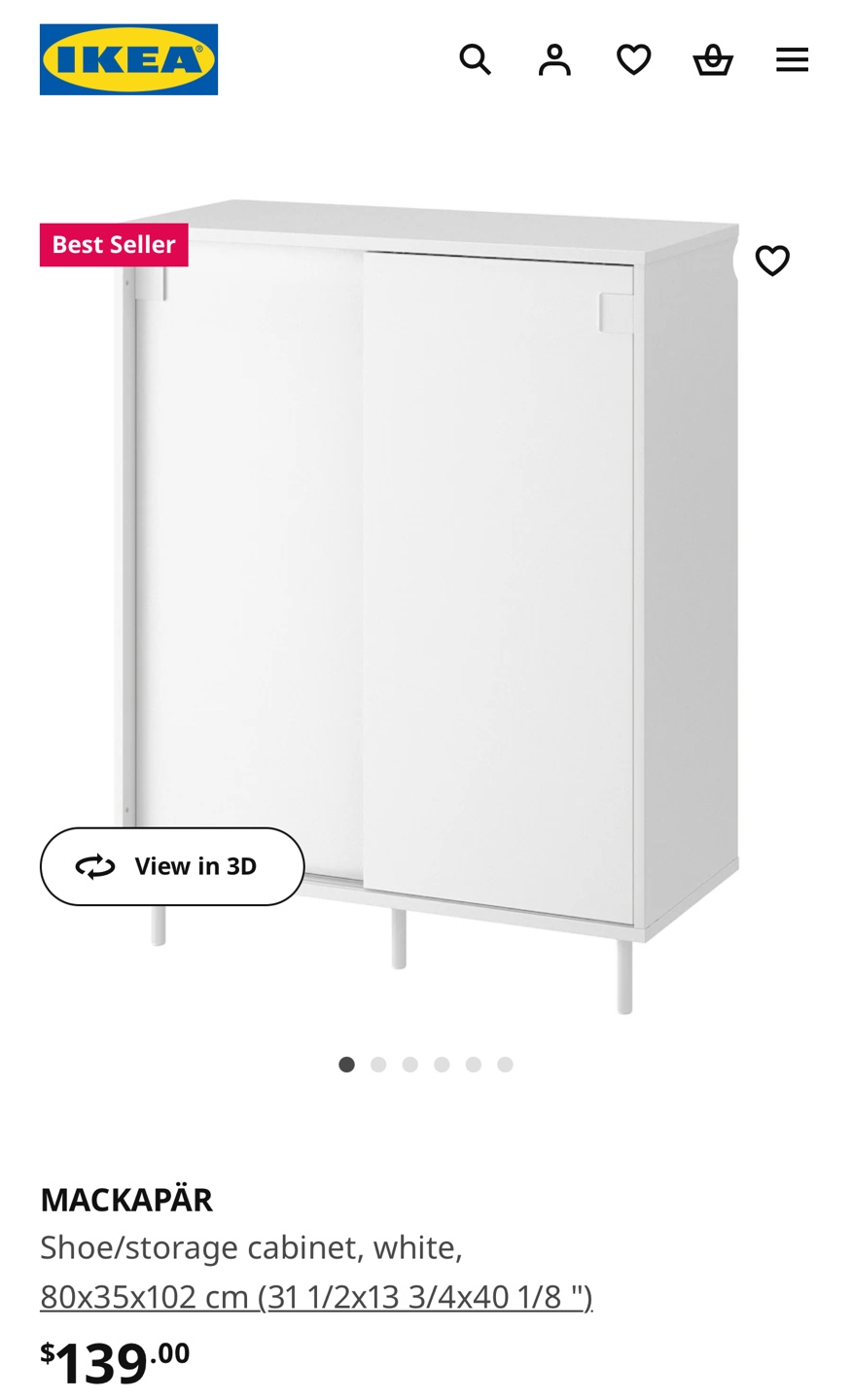The image size is (852, 1400).
Task: Open the 80x35x102 cm measurements link
Action: (x=316, y=1297)
